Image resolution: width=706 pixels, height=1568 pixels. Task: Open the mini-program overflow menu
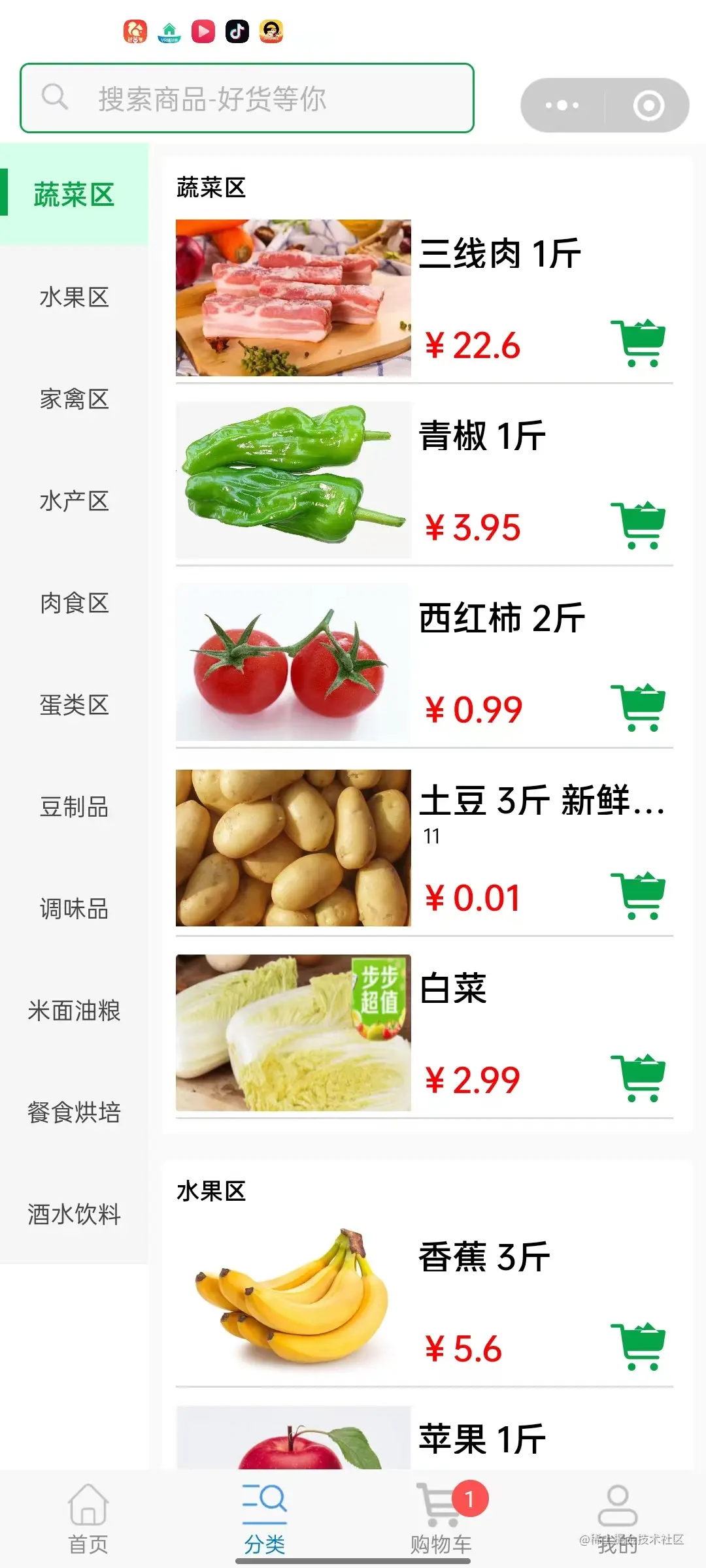(562, 105)
